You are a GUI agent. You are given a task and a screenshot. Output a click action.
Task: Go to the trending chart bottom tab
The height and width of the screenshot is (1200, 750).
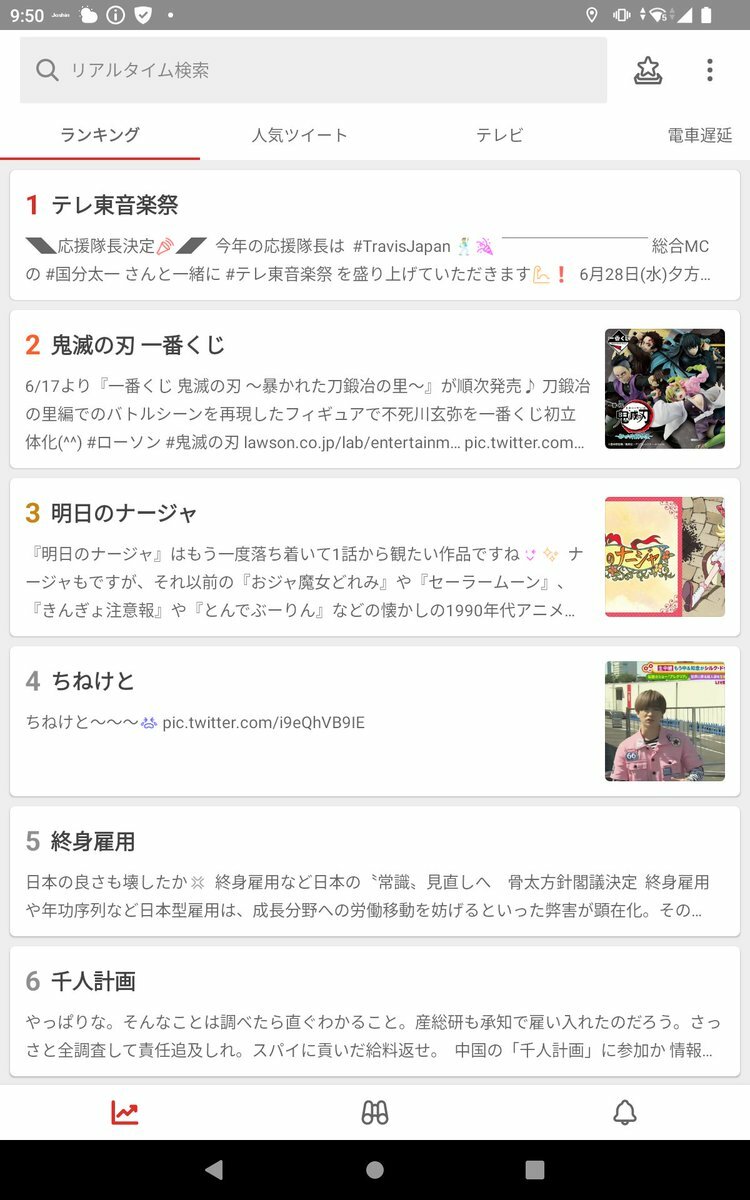coord(125,1112)
